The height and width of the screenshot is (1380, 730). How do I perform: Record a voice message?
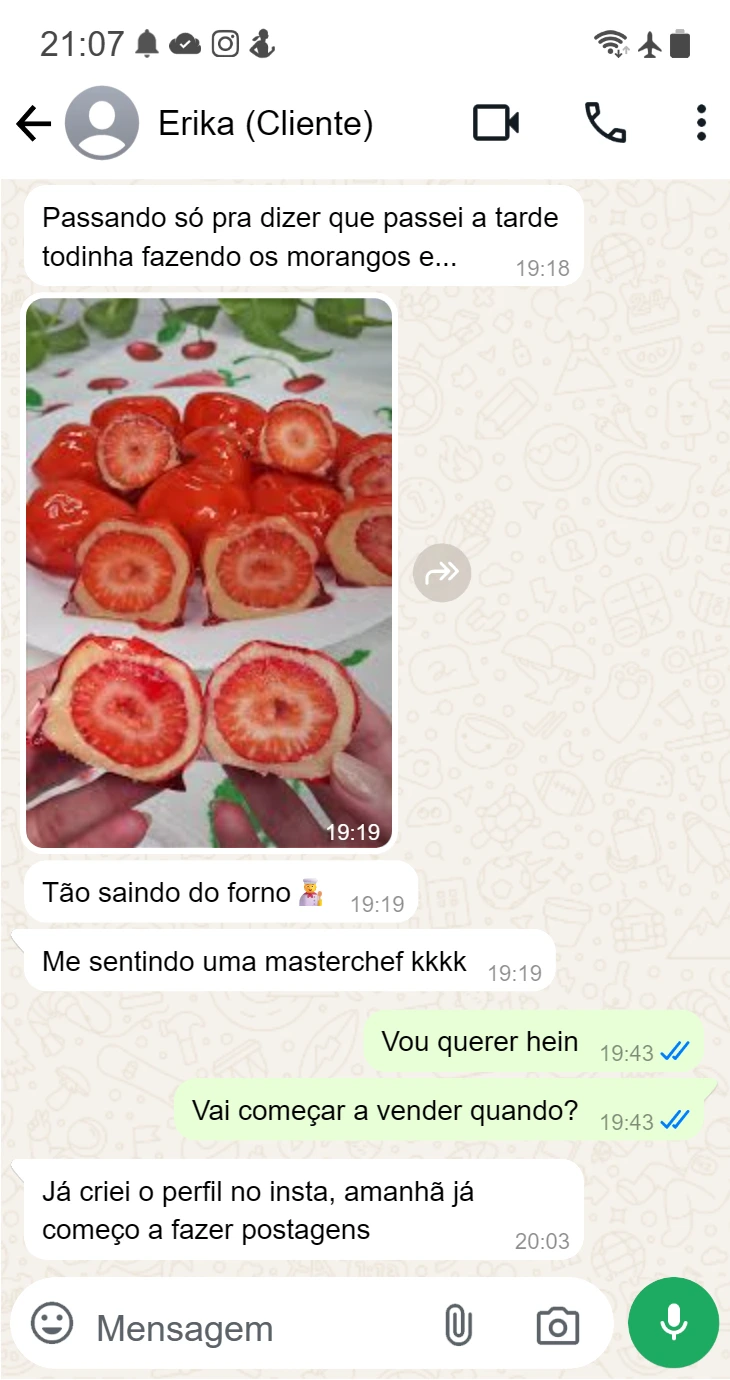[673, 1322]
